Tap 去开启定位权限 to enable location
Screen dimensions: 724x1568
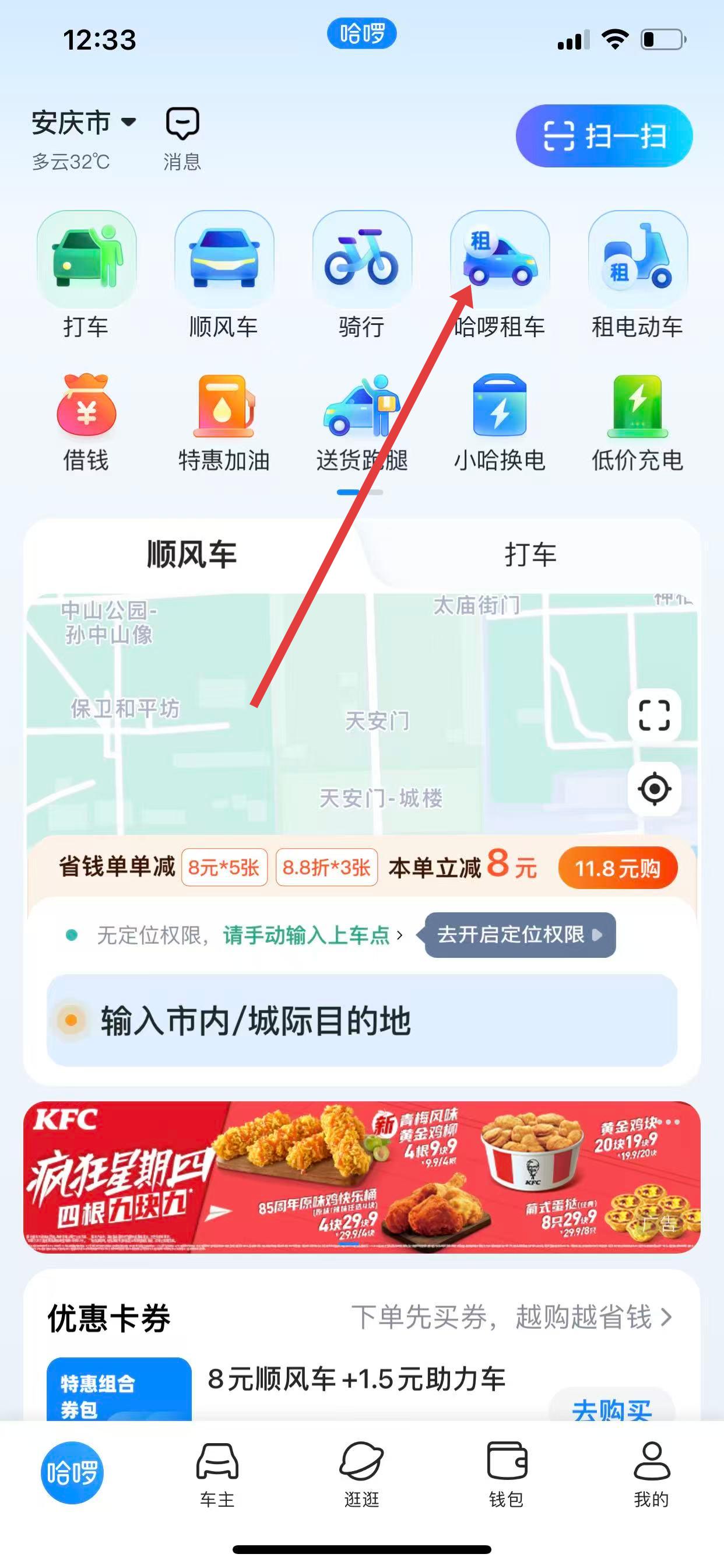(x=519, y=935)
